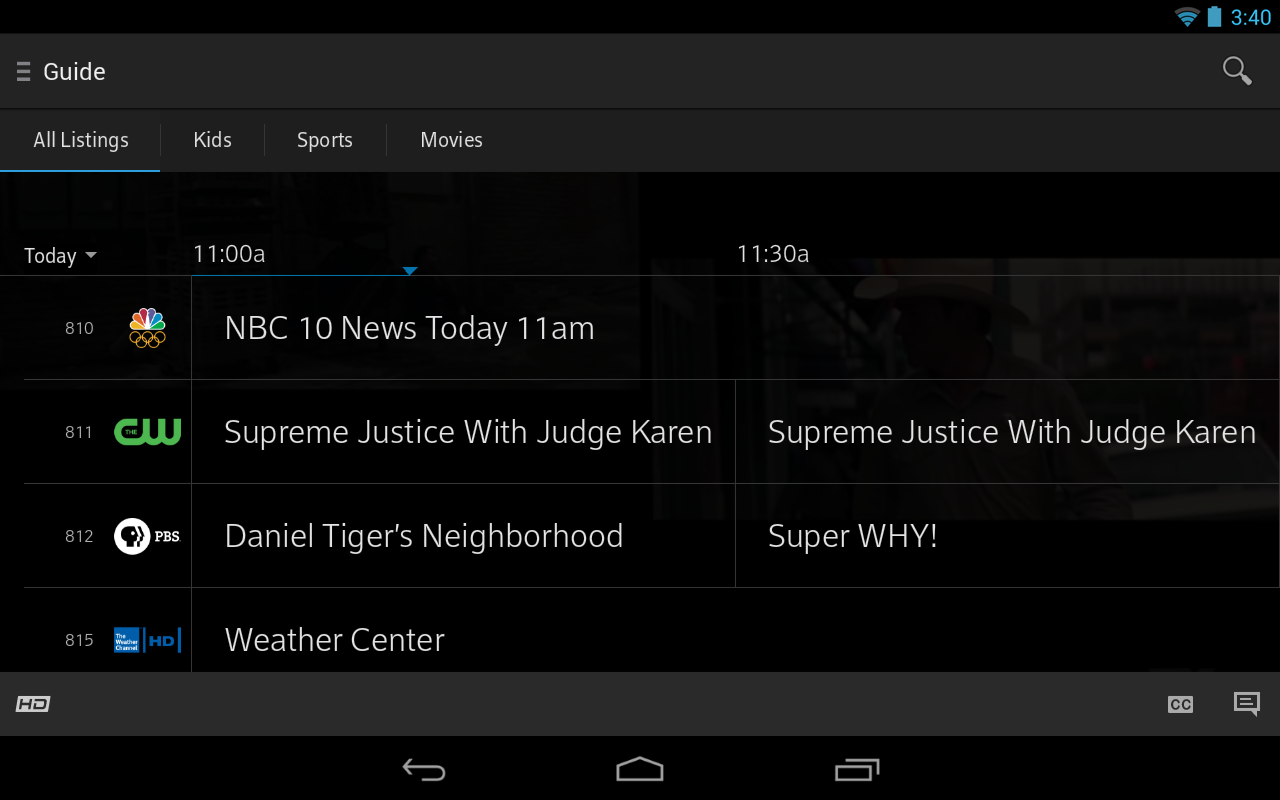This screenshot has width=1280, height=800.
Task: Open Daniel Tiger's Neighborhood listing
Action: tap(423, 536)
